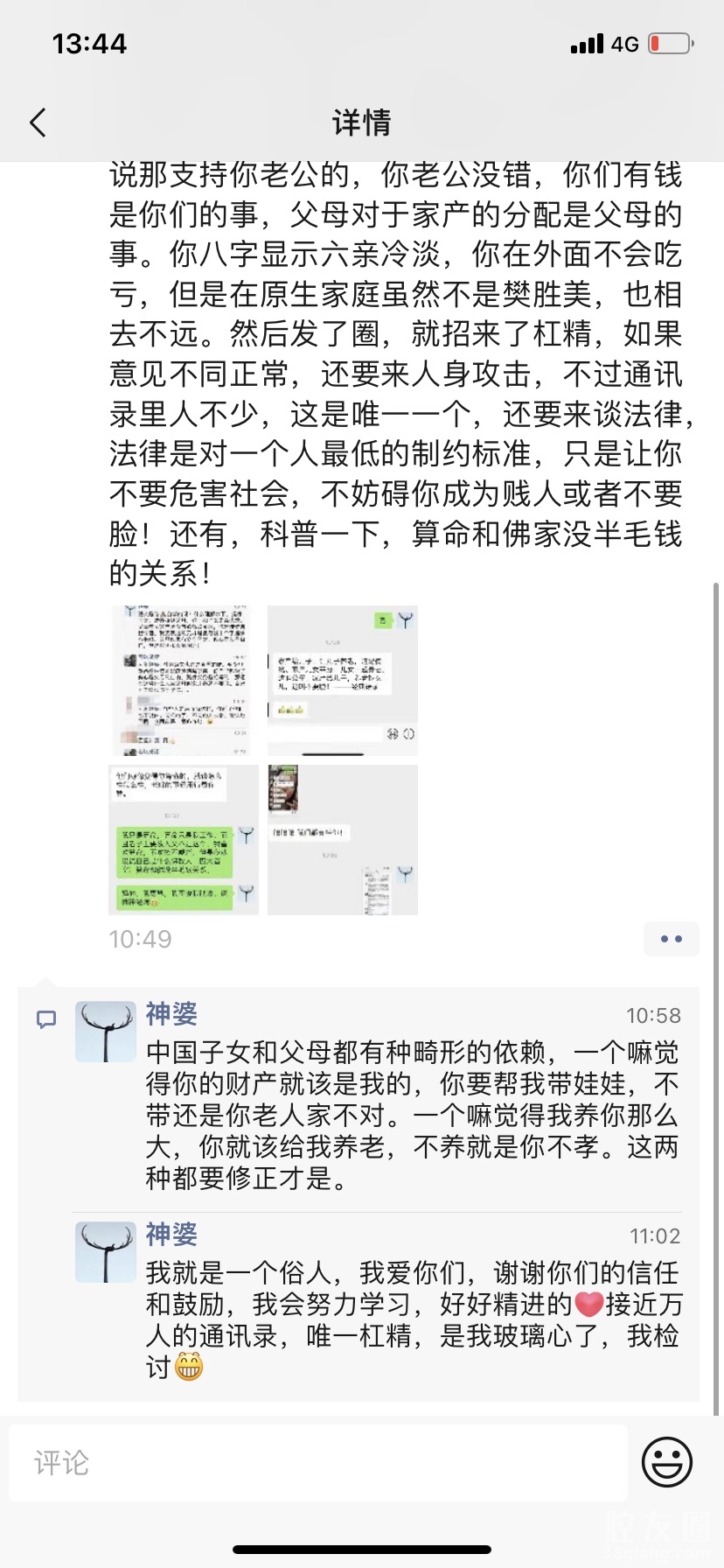Tap 神婆's avatar on the 11:02 comment
The width and height of the screenshot is (724, 1568).
tap(106, 1252)
